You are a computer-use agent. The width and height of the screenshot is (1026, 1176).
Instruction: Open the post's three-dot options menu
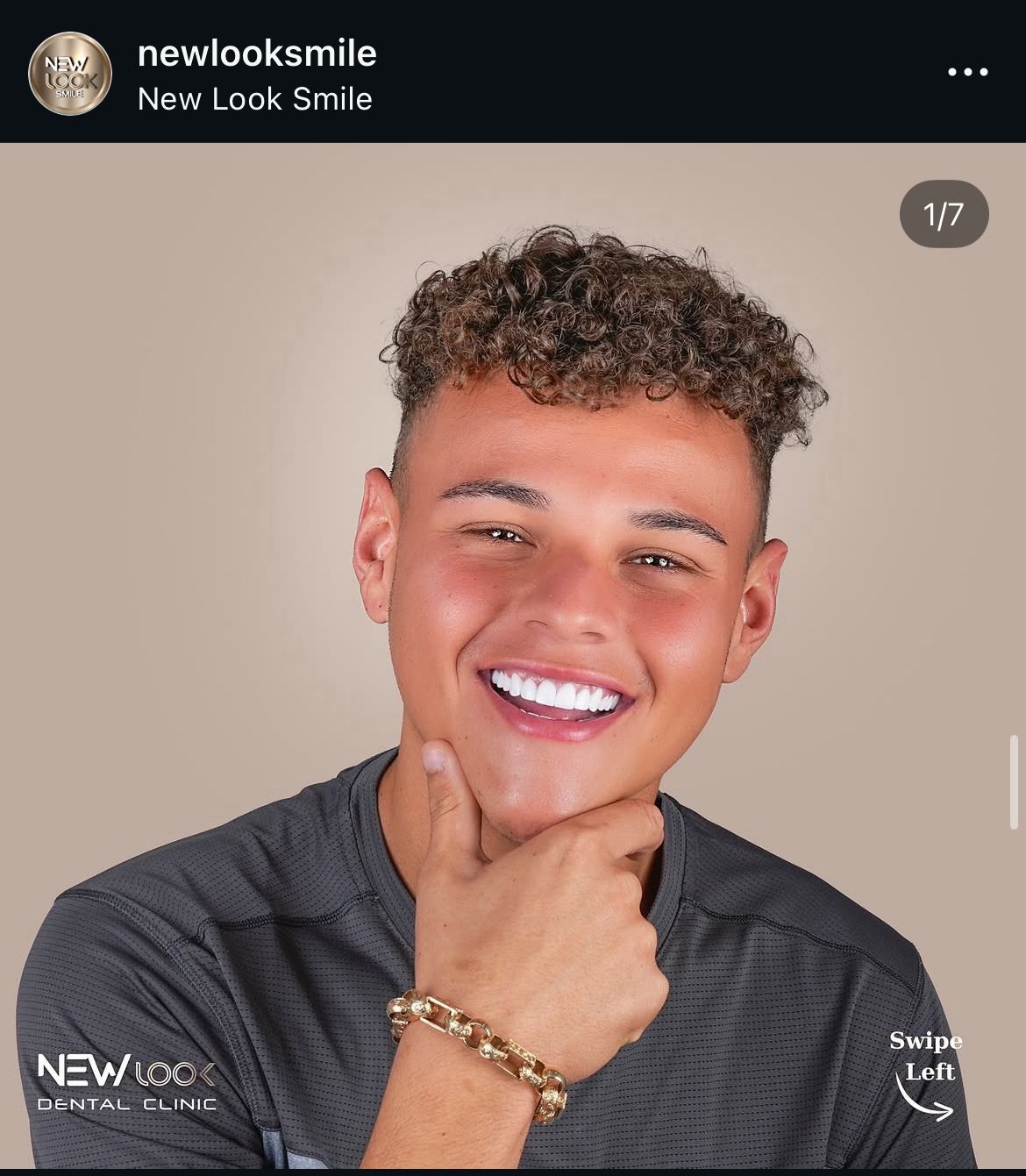[967, 72]
